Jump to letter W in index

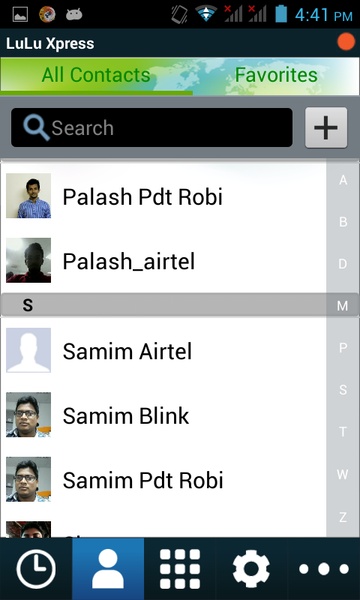(x=343, y=474)
